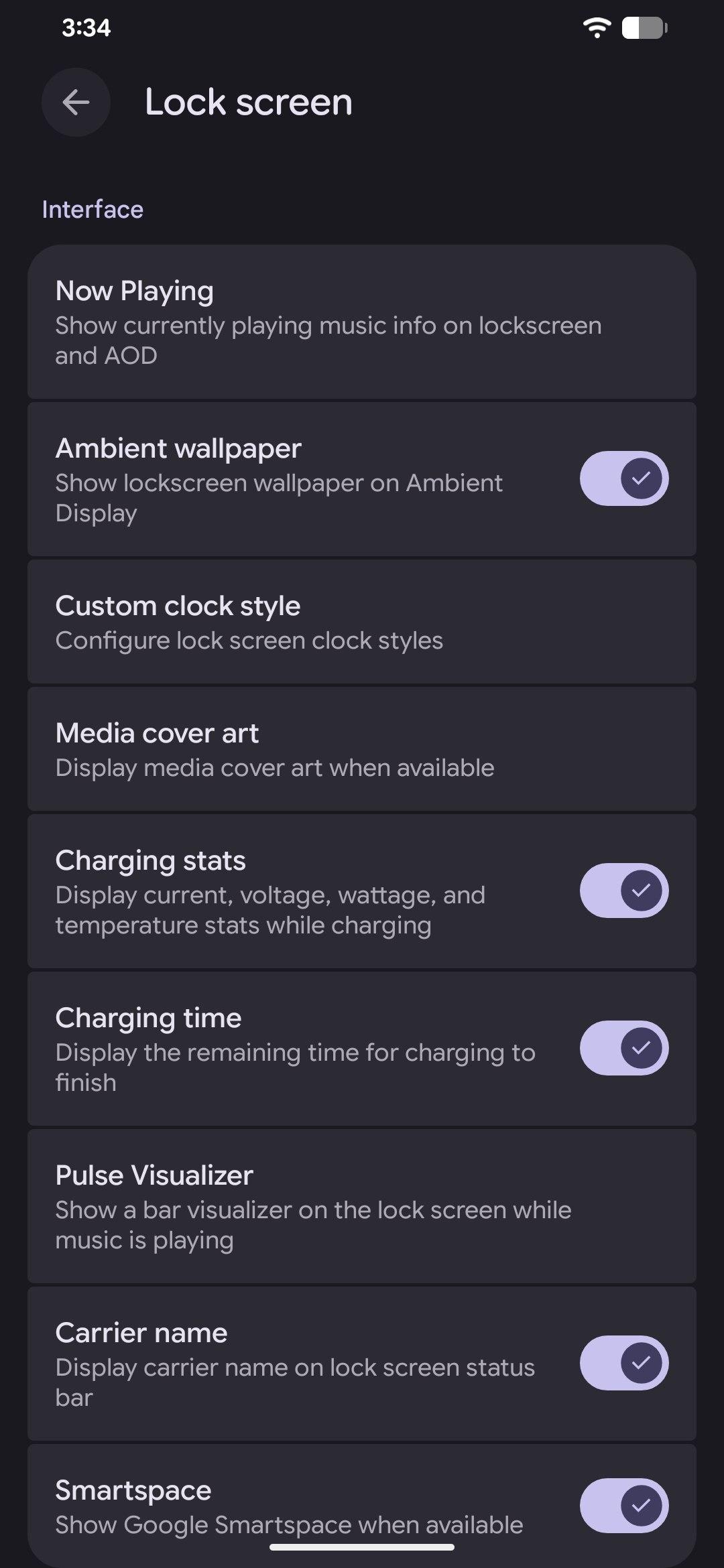Open Pulse Visualizer settings
Screen dimensions: 724x1568
[x=362, y=1206]
